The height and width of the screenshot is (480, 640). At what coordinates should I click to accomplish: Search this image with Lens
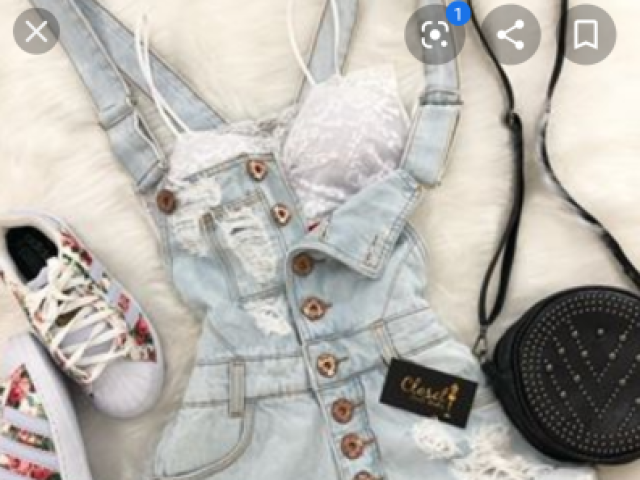(x=434, y=35)
